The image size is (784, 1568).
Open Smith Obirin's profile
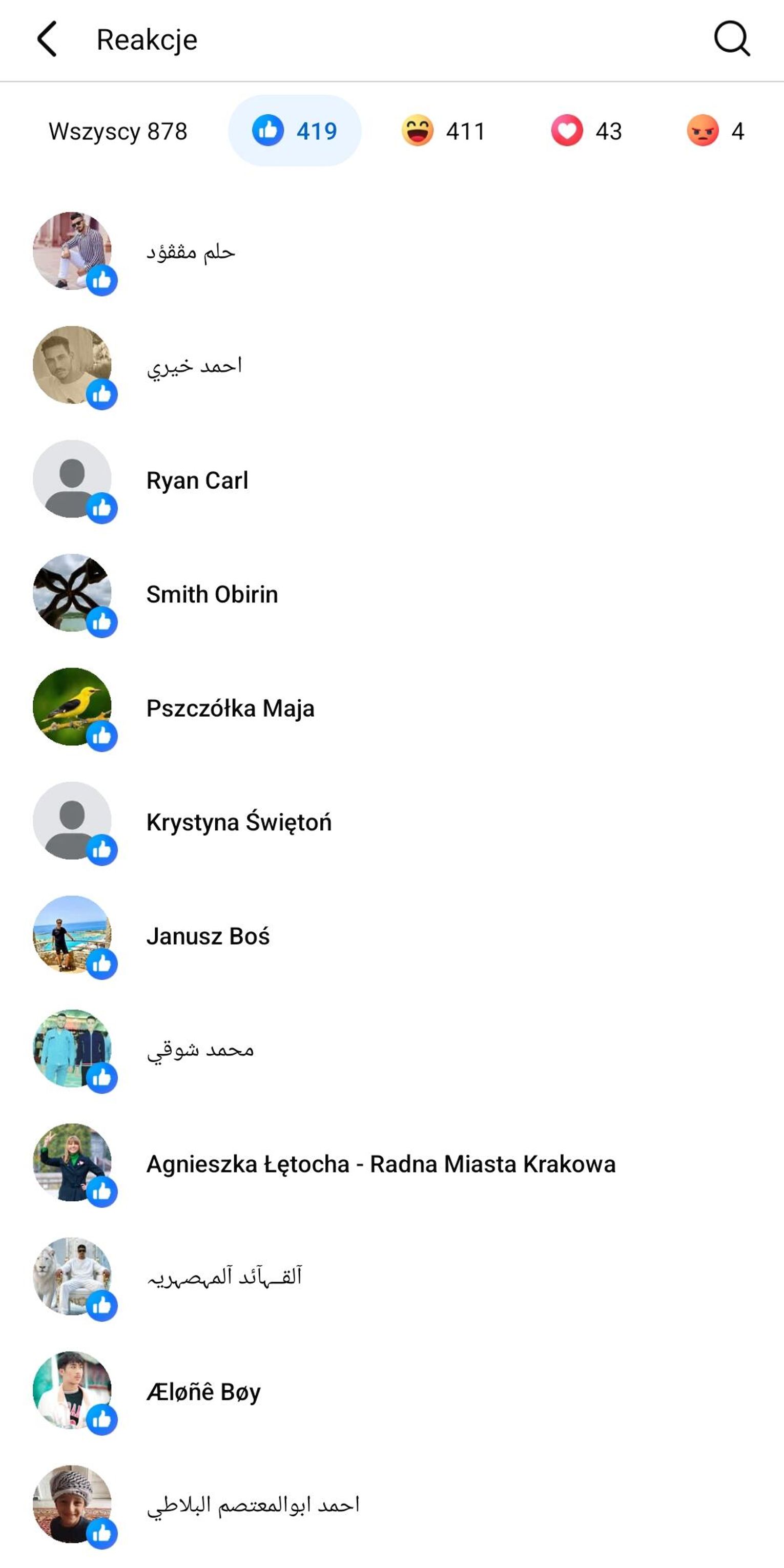212,594
